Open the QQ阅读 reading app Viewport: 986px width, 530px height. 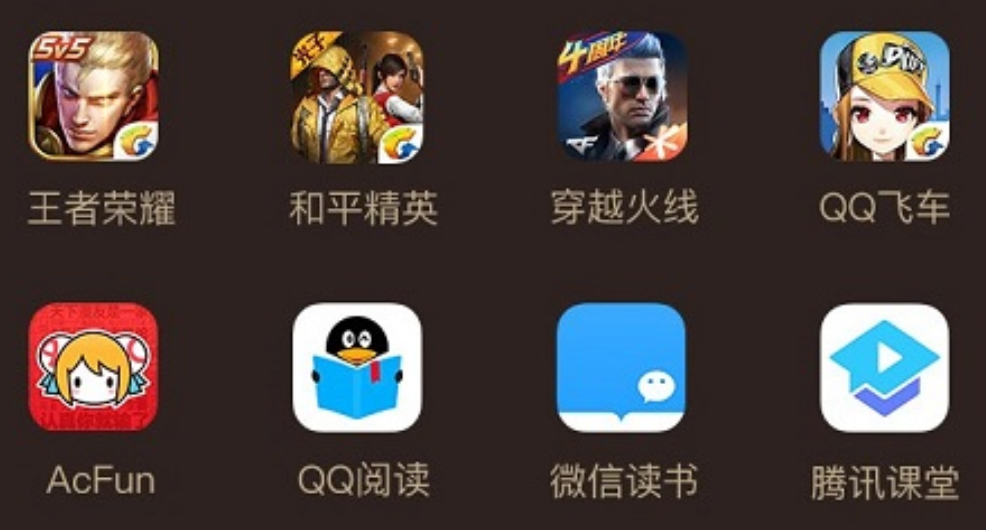pos(358,367)
